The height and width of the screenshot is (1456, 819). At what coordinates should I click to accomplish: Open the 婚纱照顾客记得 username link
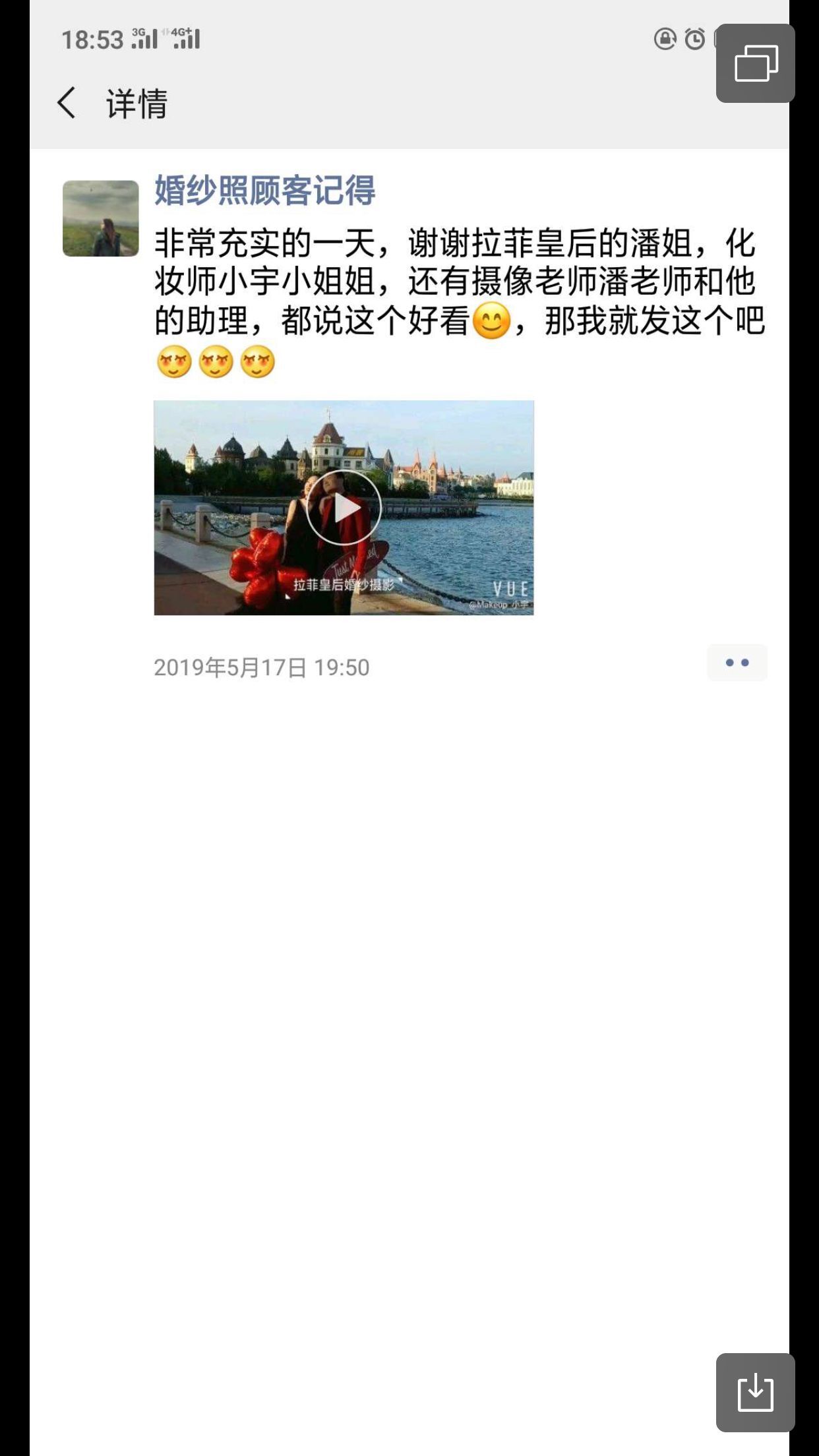[x=264, y=191]
